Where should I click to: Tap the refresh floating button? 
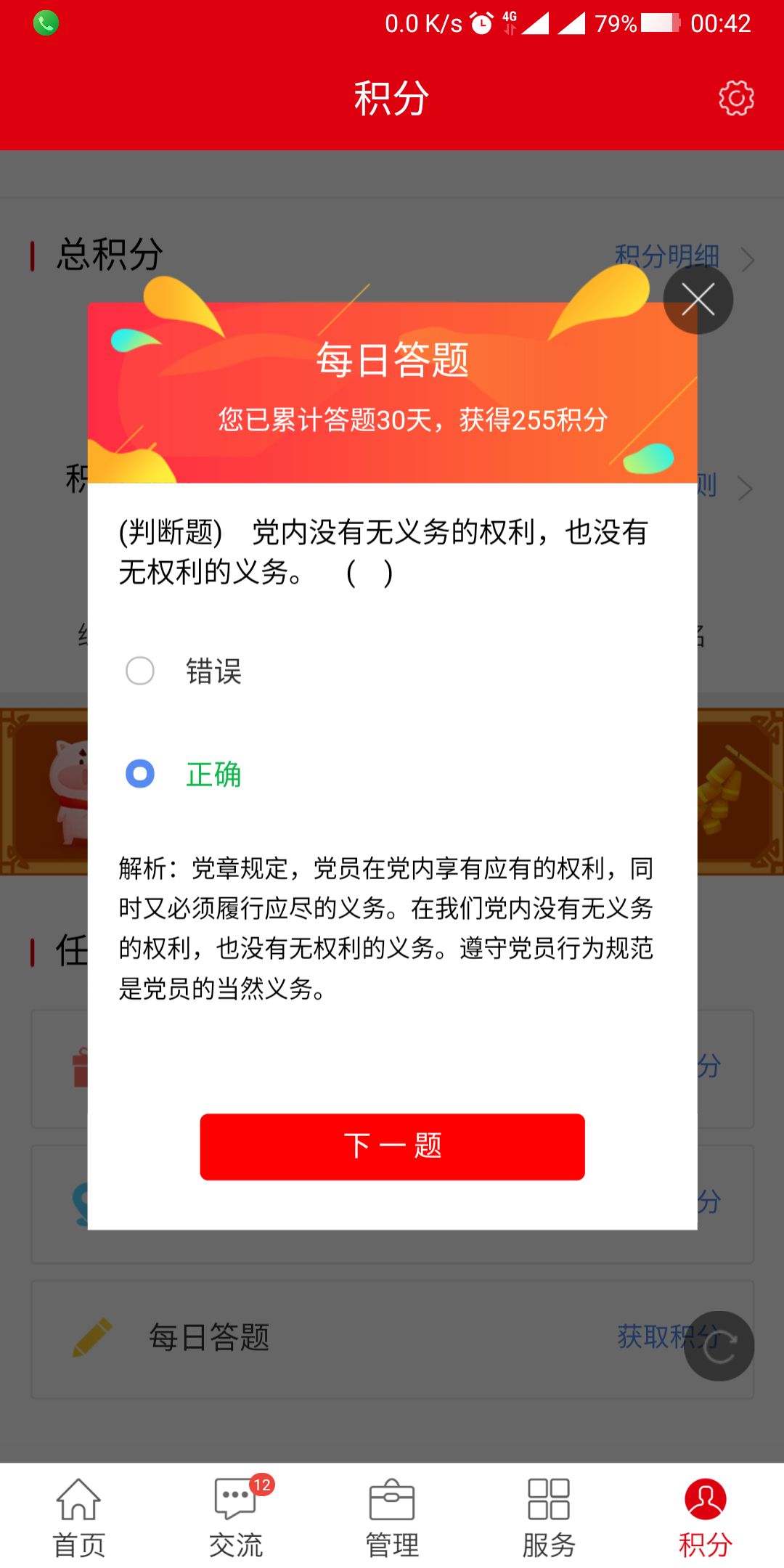coord(719,1347)
